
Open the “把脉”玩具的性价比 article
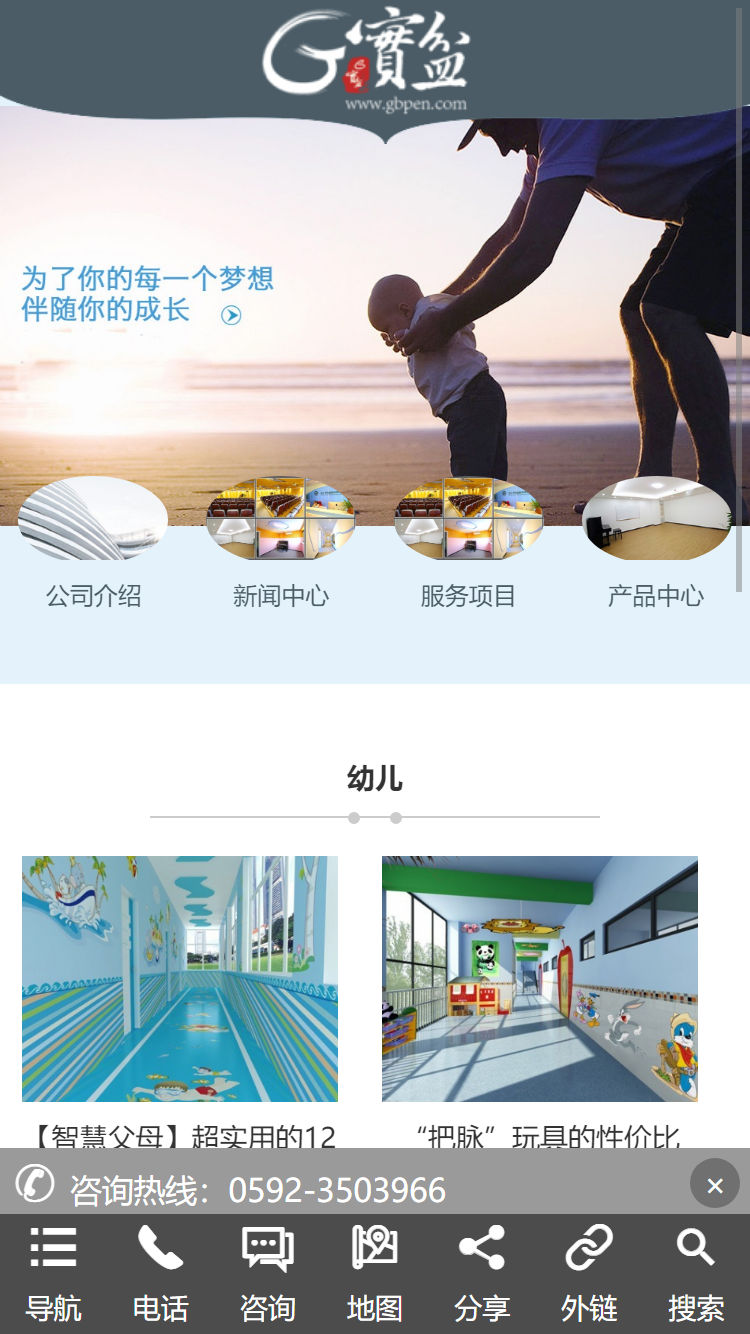point(540,980)
